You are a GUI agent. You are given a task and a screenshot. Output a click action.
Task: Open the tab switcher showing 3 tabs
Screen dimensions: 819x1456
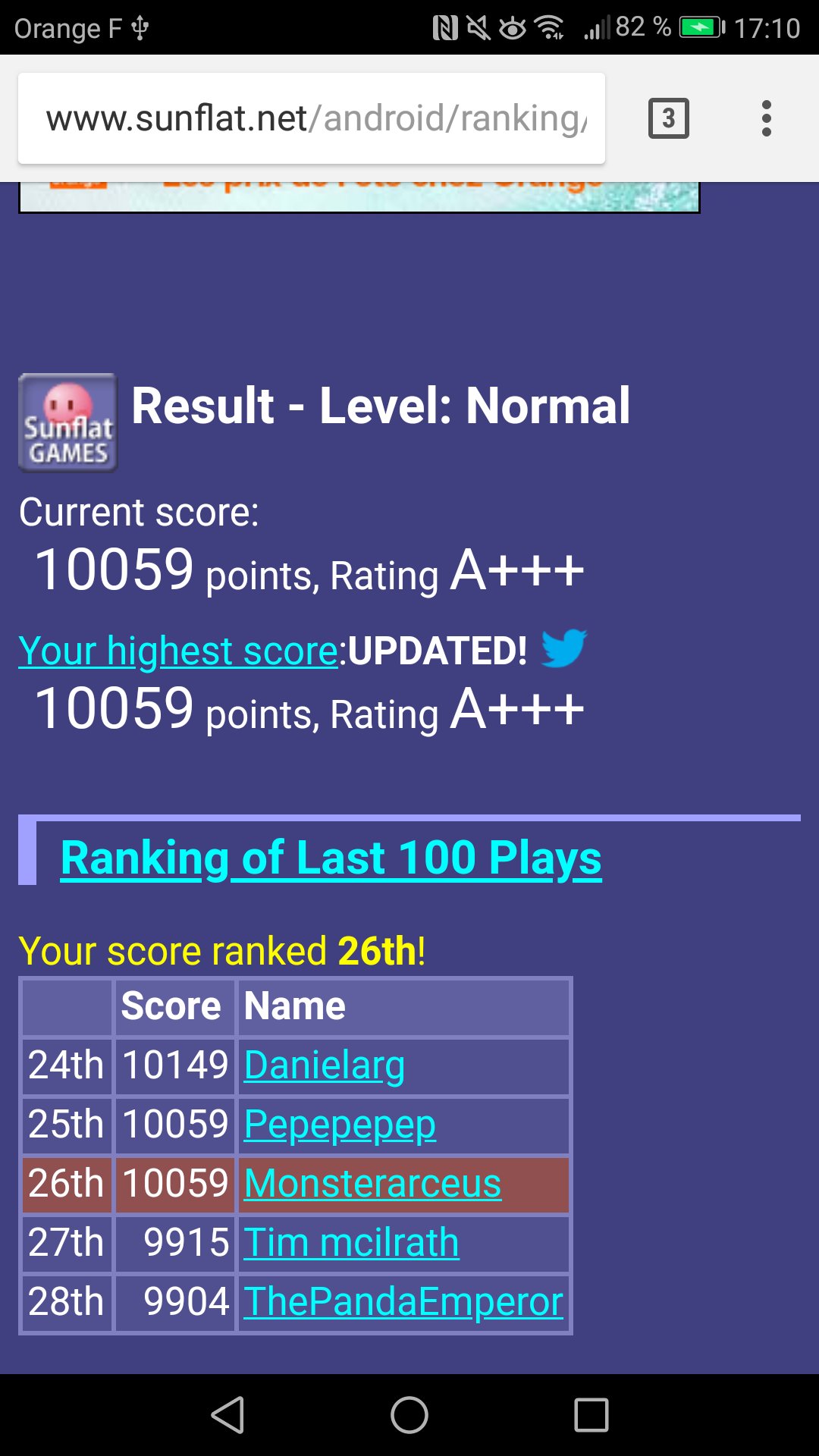(x=668, y=118)
